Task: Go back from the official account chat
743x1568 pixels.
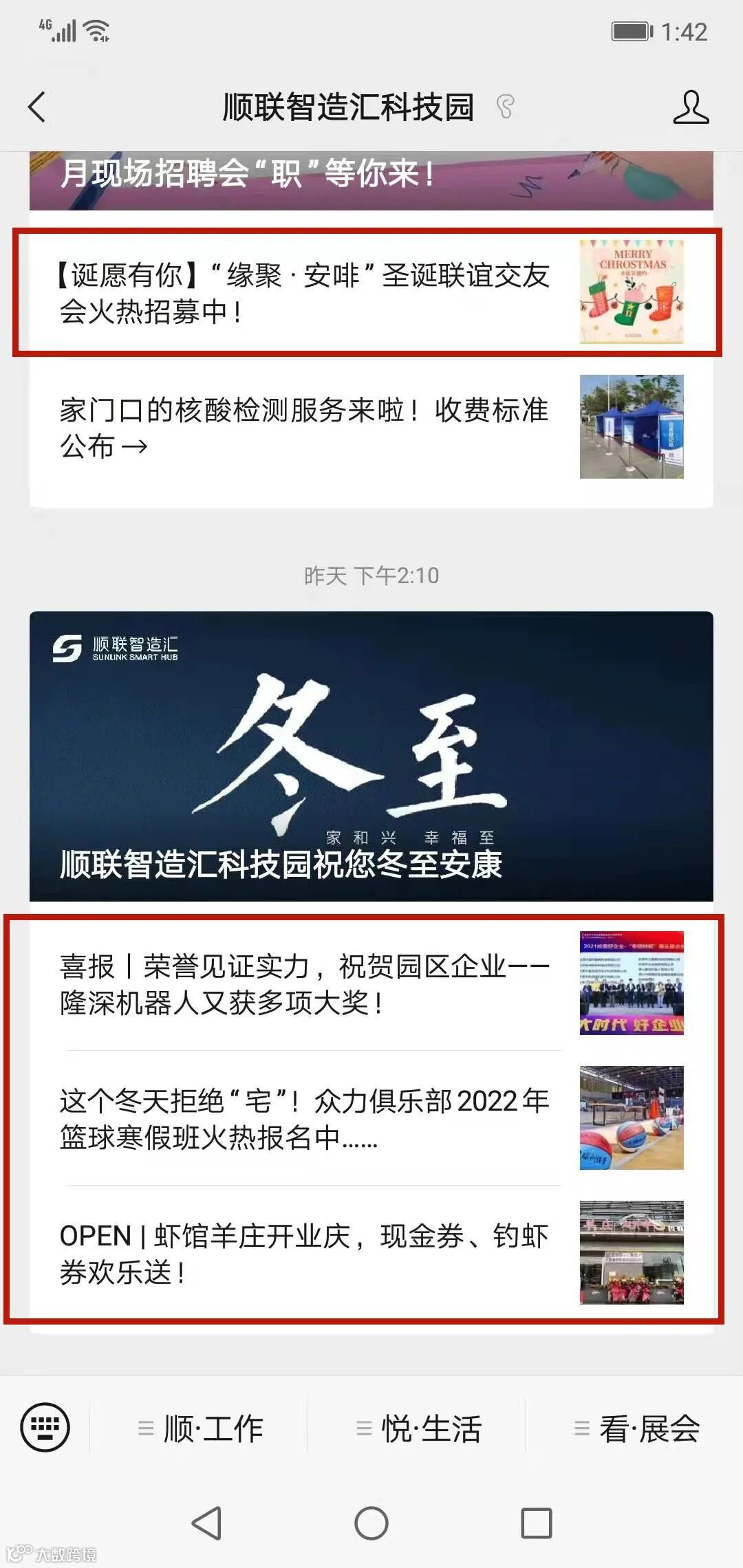Action: point(38,107)
